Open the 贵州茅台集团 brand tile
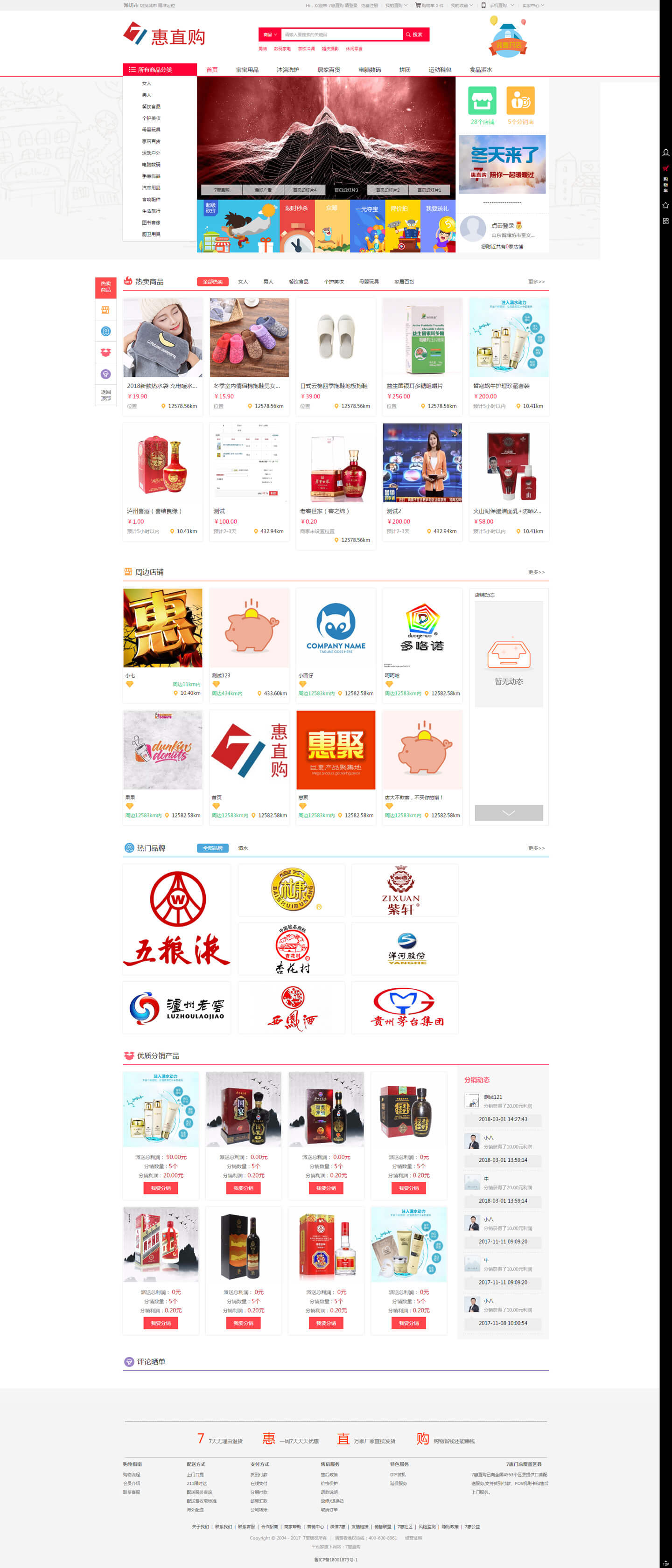The width and height of the screenshot is (672, 1568). tap(405, 1007)
